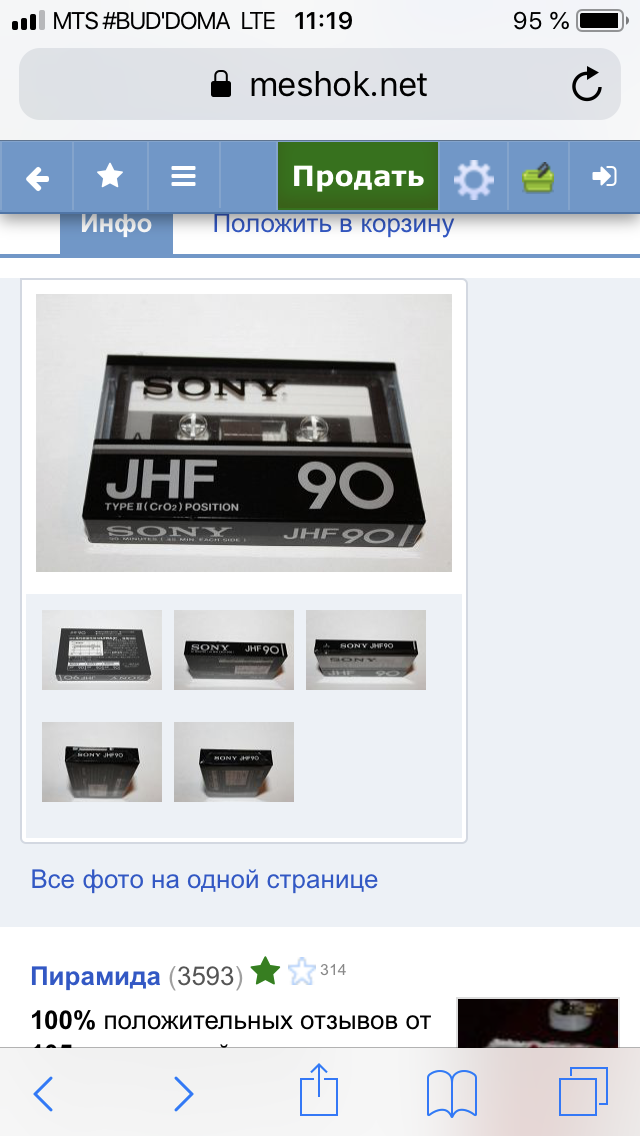This screenshot has height=1136, width=640.
Task: Open the hamburger menu
Action: [x=183, y=177]
